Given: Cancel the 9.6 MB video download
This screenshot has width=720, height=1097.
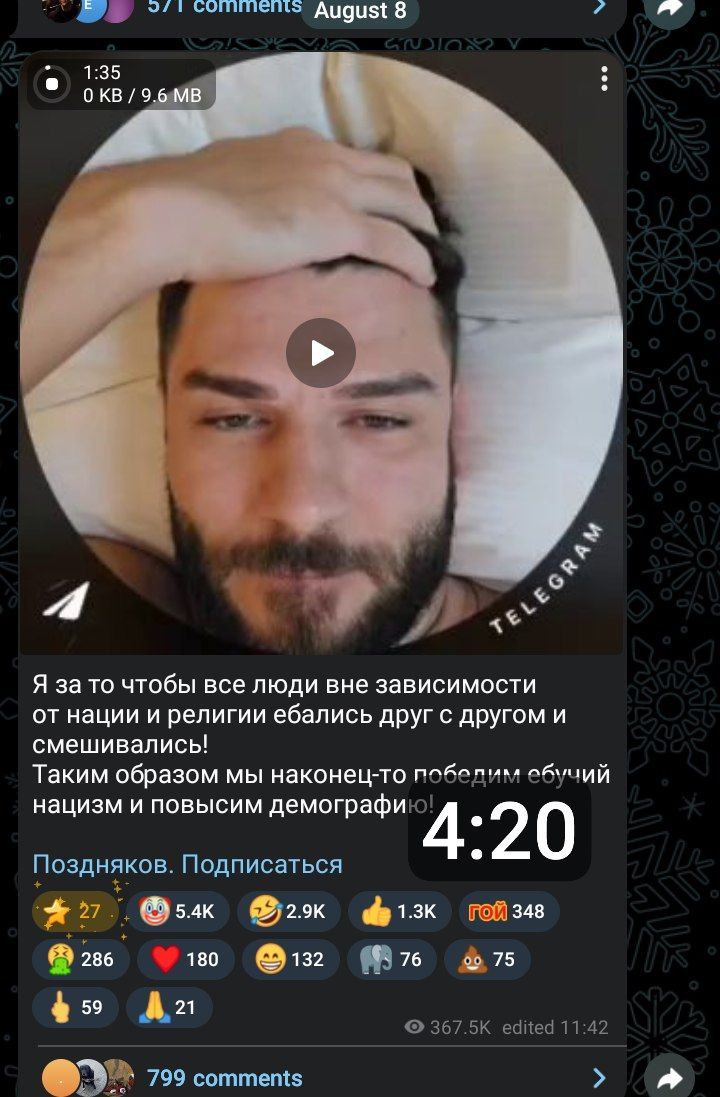Looking at the screenshot, I should [51, 84].
